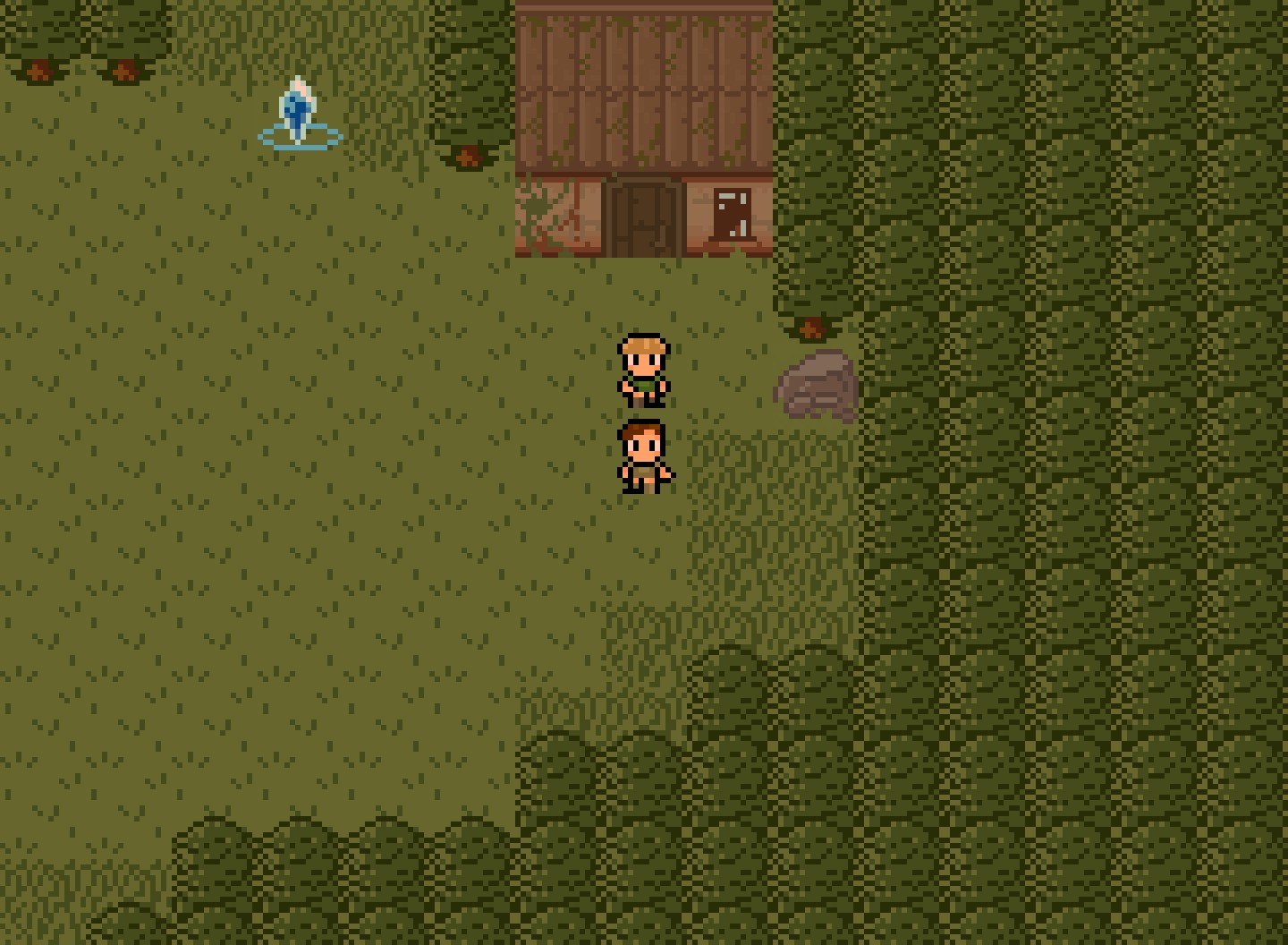Screen dimensions: 1288x945
Task: Talk to the blond-haired villager
Action: point(643,370)
